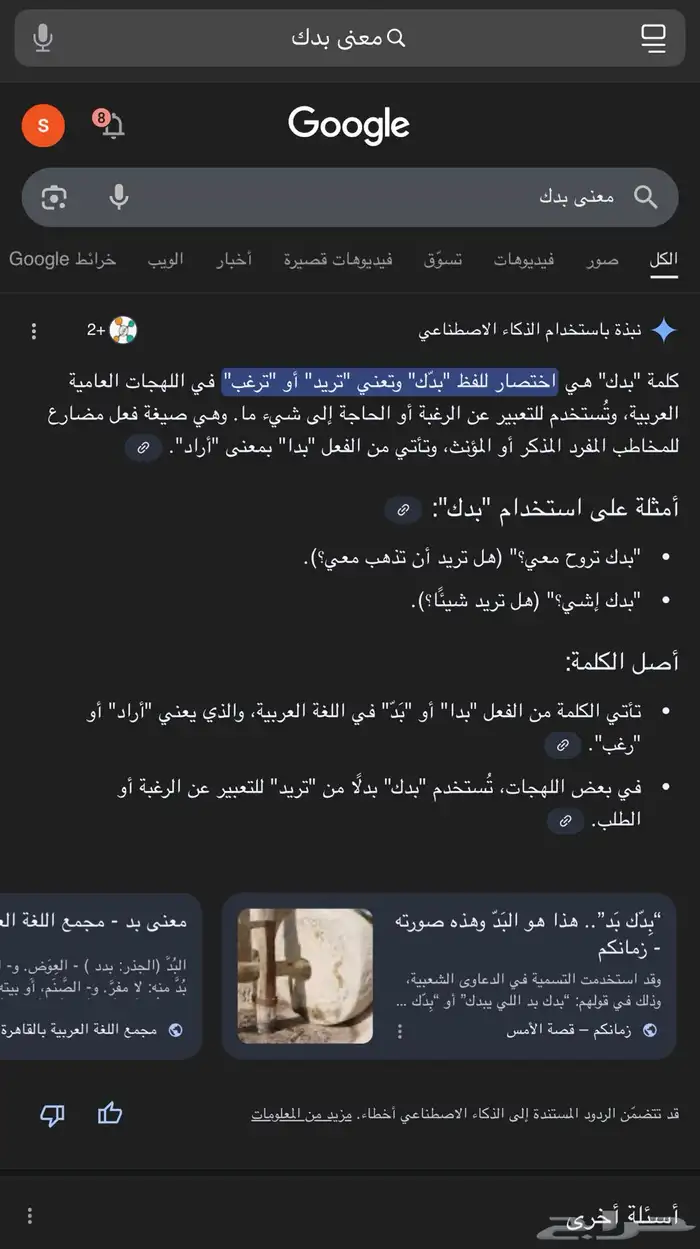Open the options menu beside أسئلة أخرى

pos(30,1216)
